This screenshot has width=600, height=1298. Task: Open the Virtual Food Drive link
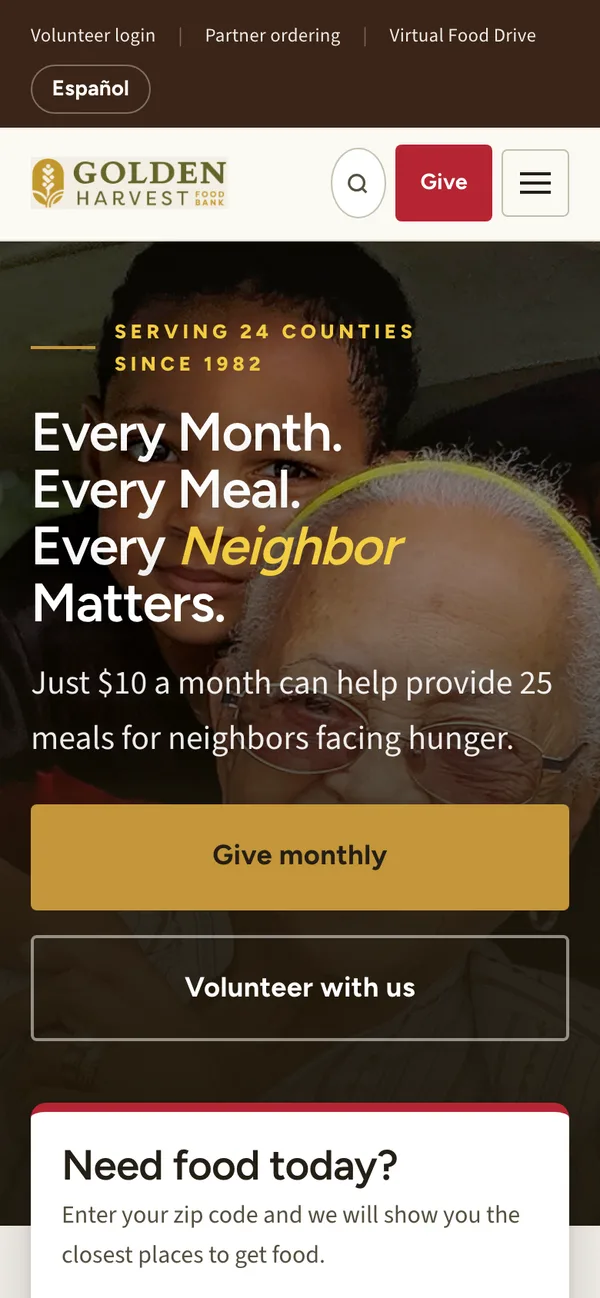(462, 36)
